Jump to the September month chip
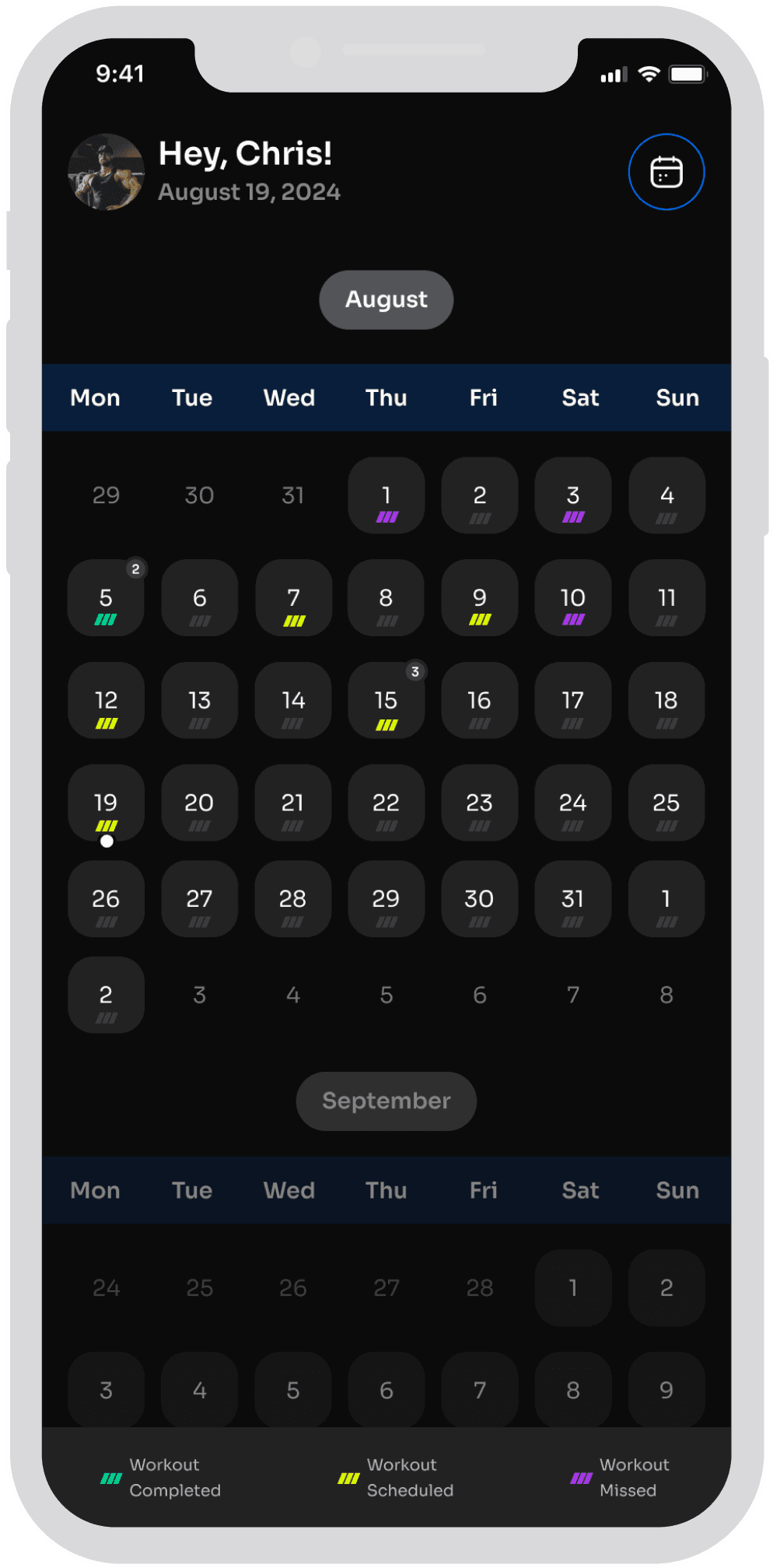773x1568 pixels. click(386, 1101)
